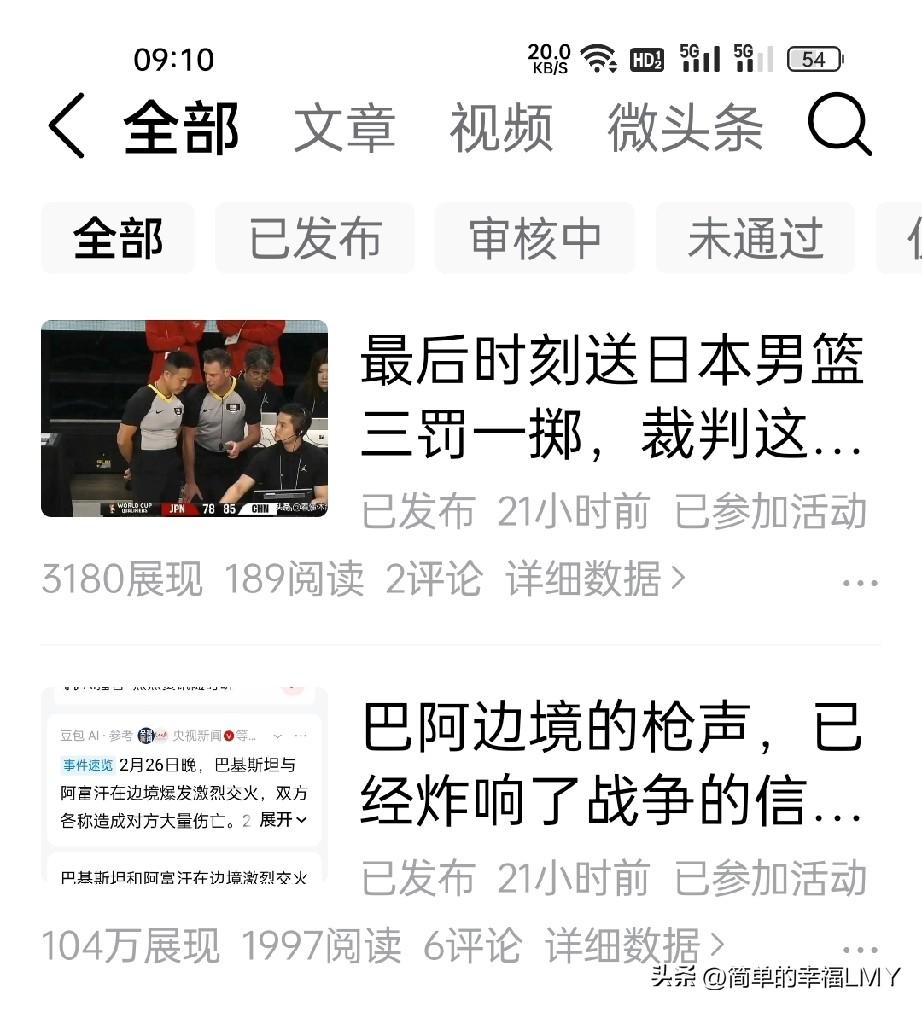Select the 未通过 filter
922x1009 pixels.
[x=754, y=238]
